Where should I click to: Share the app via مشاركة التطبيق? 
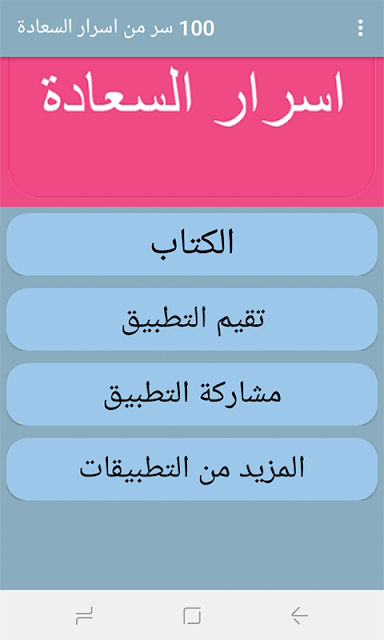tap(192, 394)
